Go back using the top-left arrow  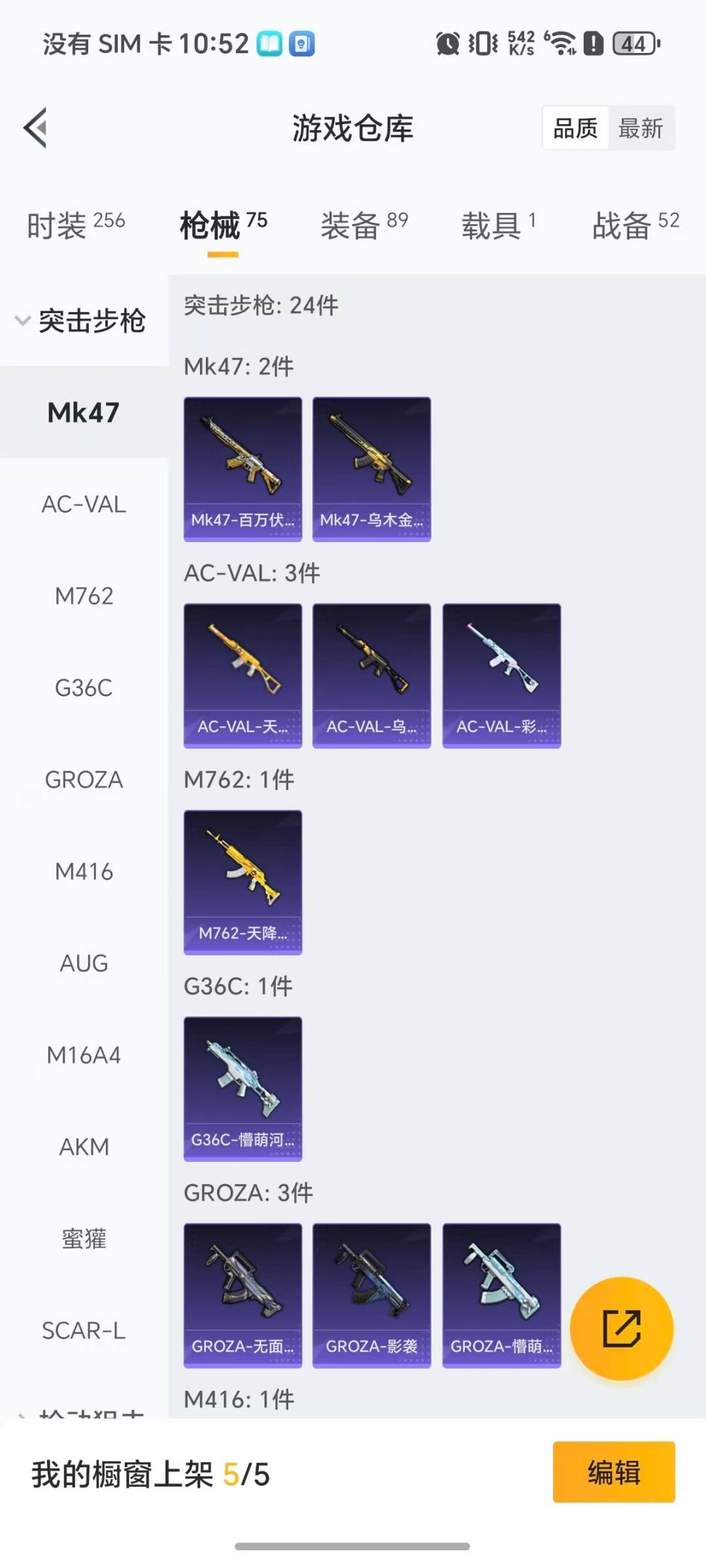pyautogui.click(x=36, y=128)
